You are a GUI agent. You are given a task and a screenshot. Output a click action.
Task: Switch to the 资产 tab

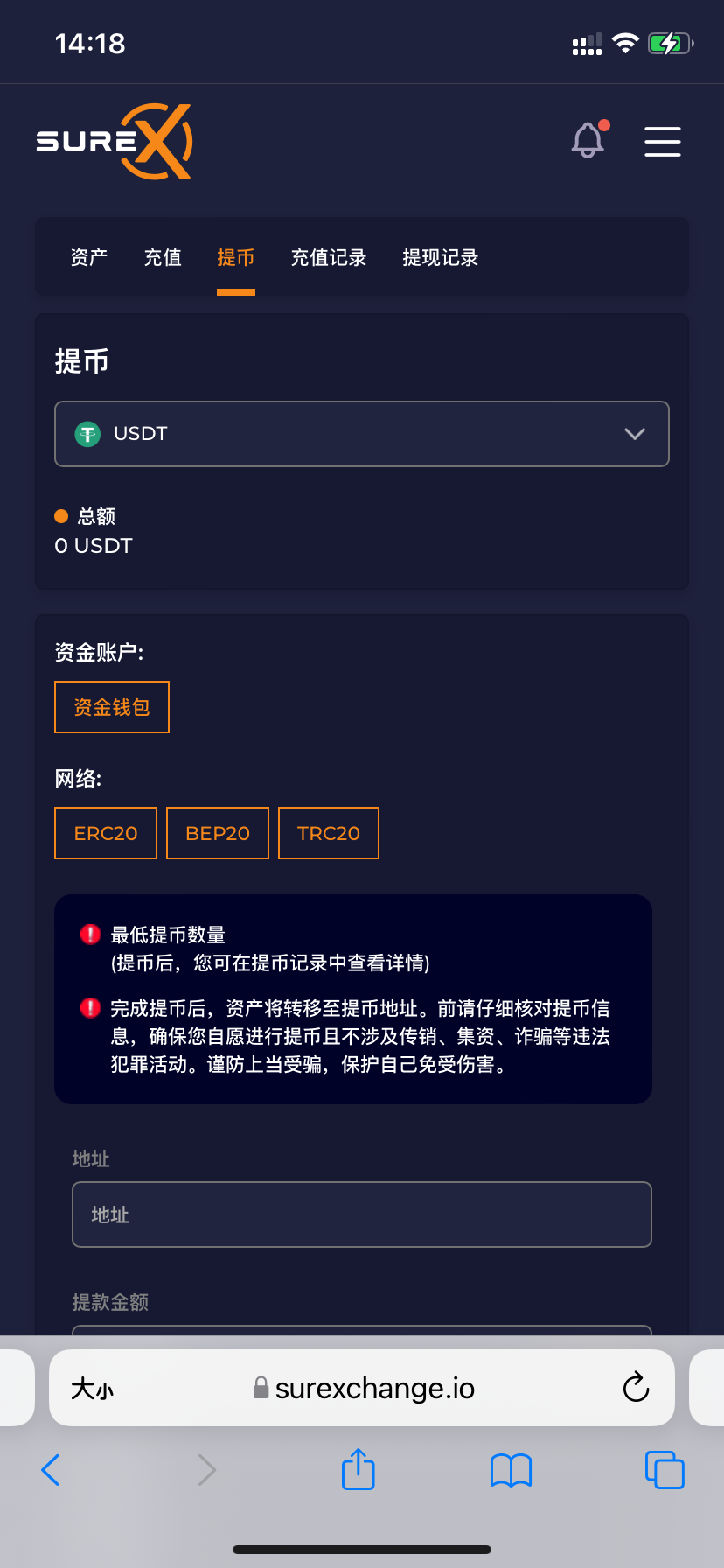[x=89, y=257]
